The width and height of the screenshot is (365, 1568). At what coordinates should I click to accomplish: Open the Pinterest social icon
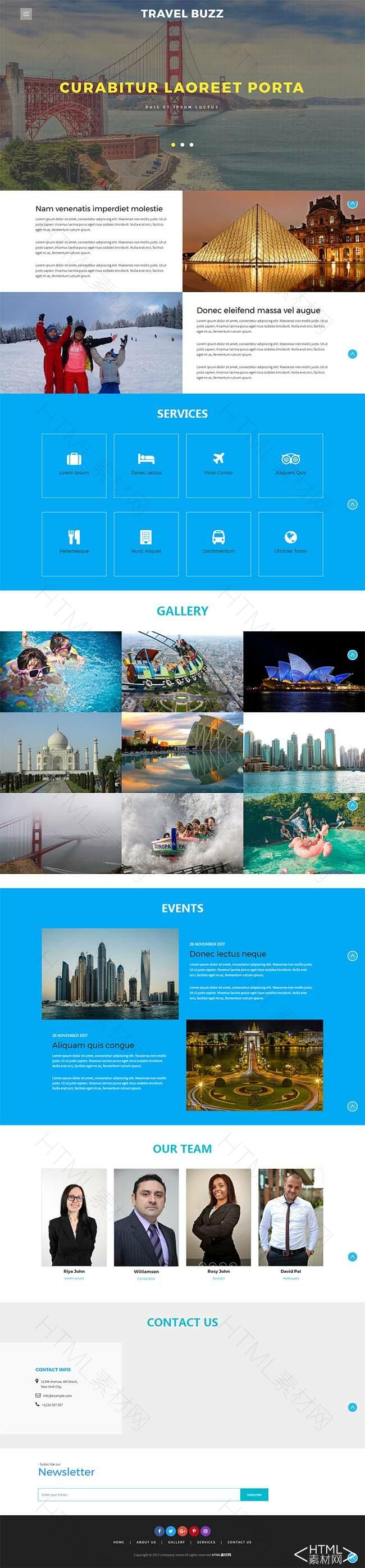(x=194, y=1531)
